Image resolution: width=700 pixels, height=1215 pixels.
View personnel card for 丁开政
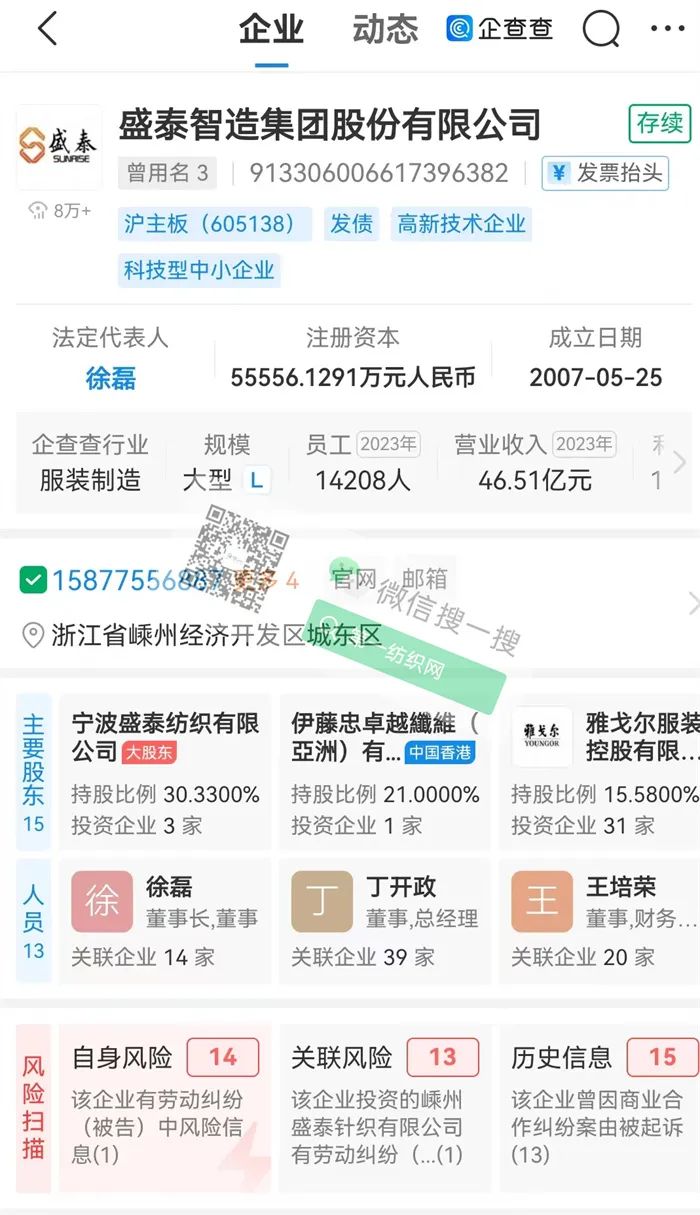pos(385,920)
